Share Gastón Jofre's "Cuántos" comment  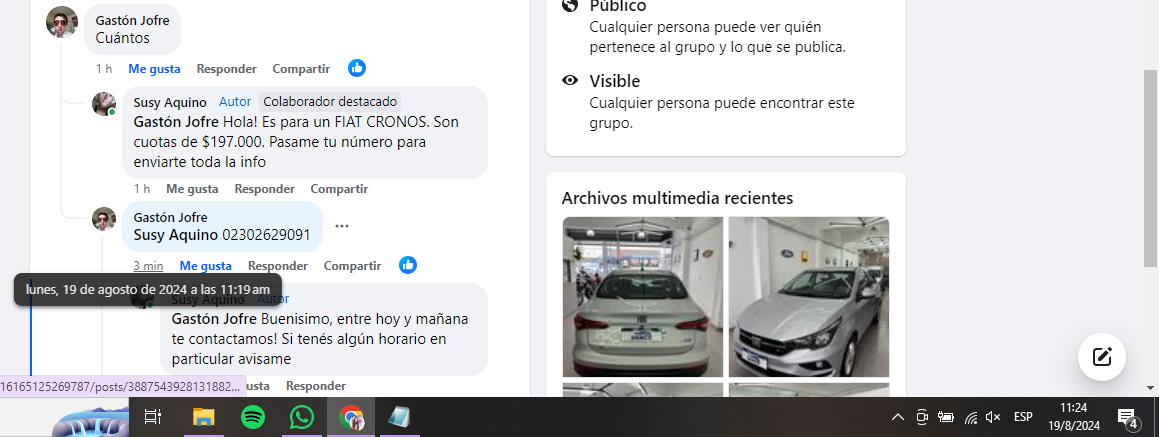301,69
